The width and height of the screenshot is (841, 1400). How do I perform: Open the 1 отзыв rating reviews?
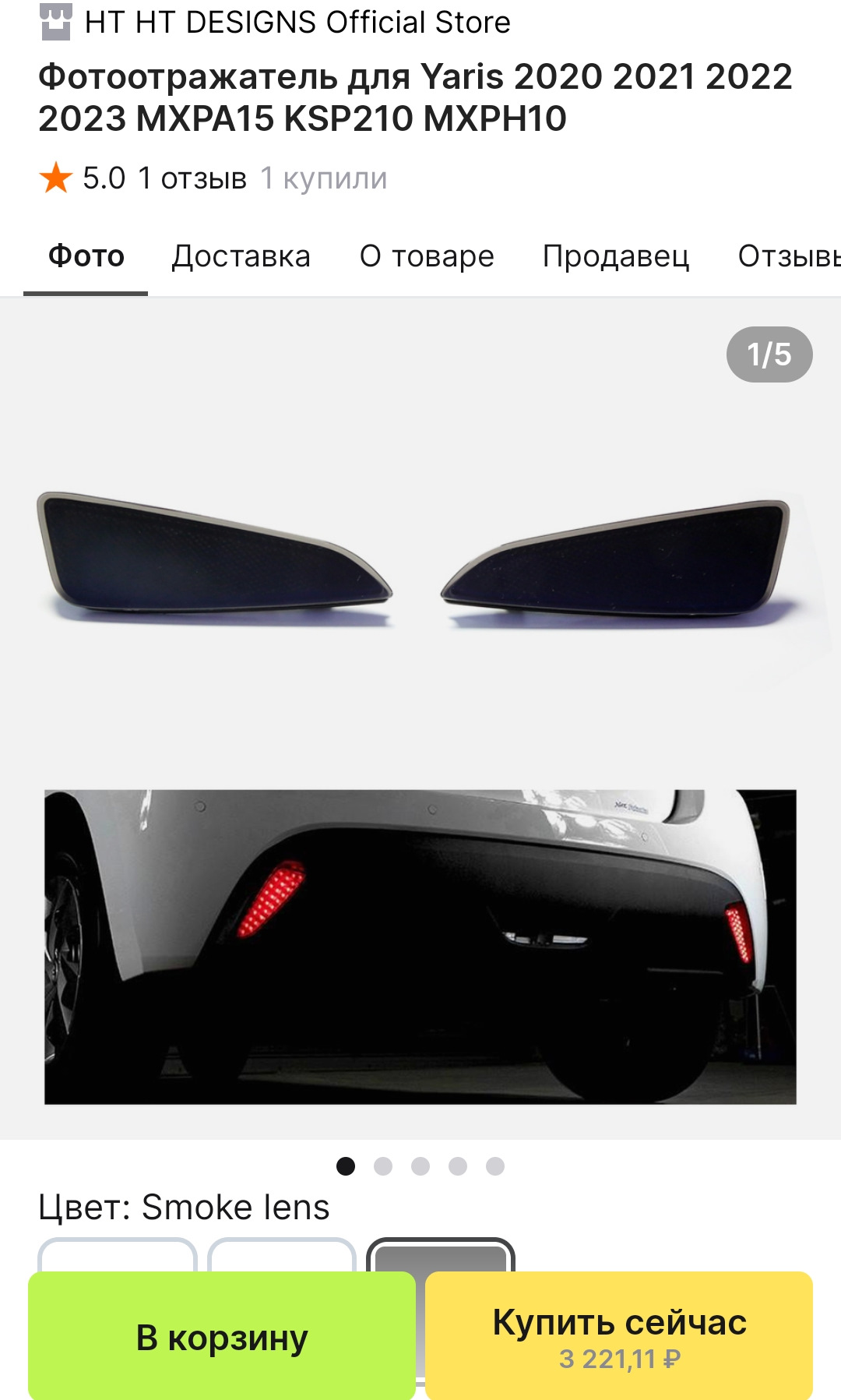(x=192, y=178)
